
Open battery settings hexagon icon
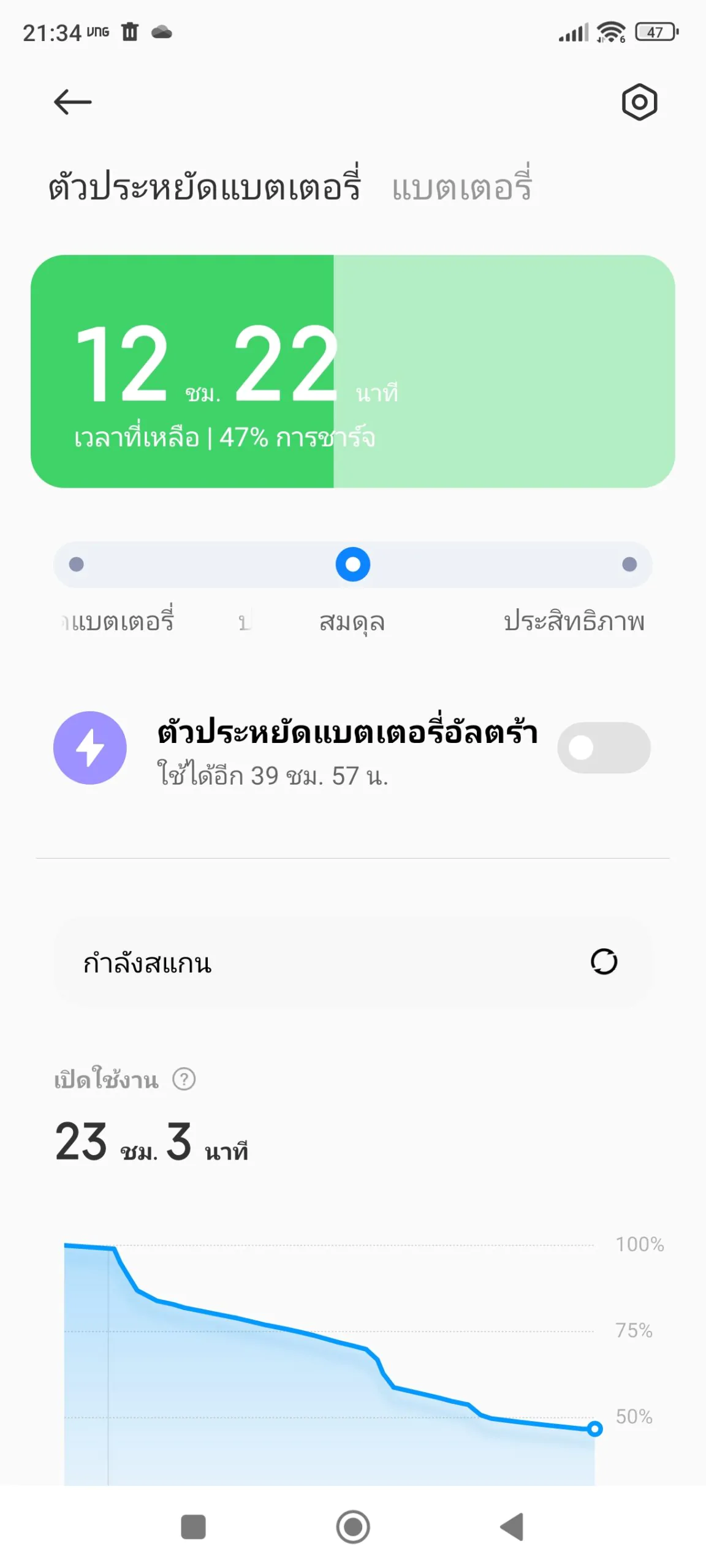click(639, 102)
